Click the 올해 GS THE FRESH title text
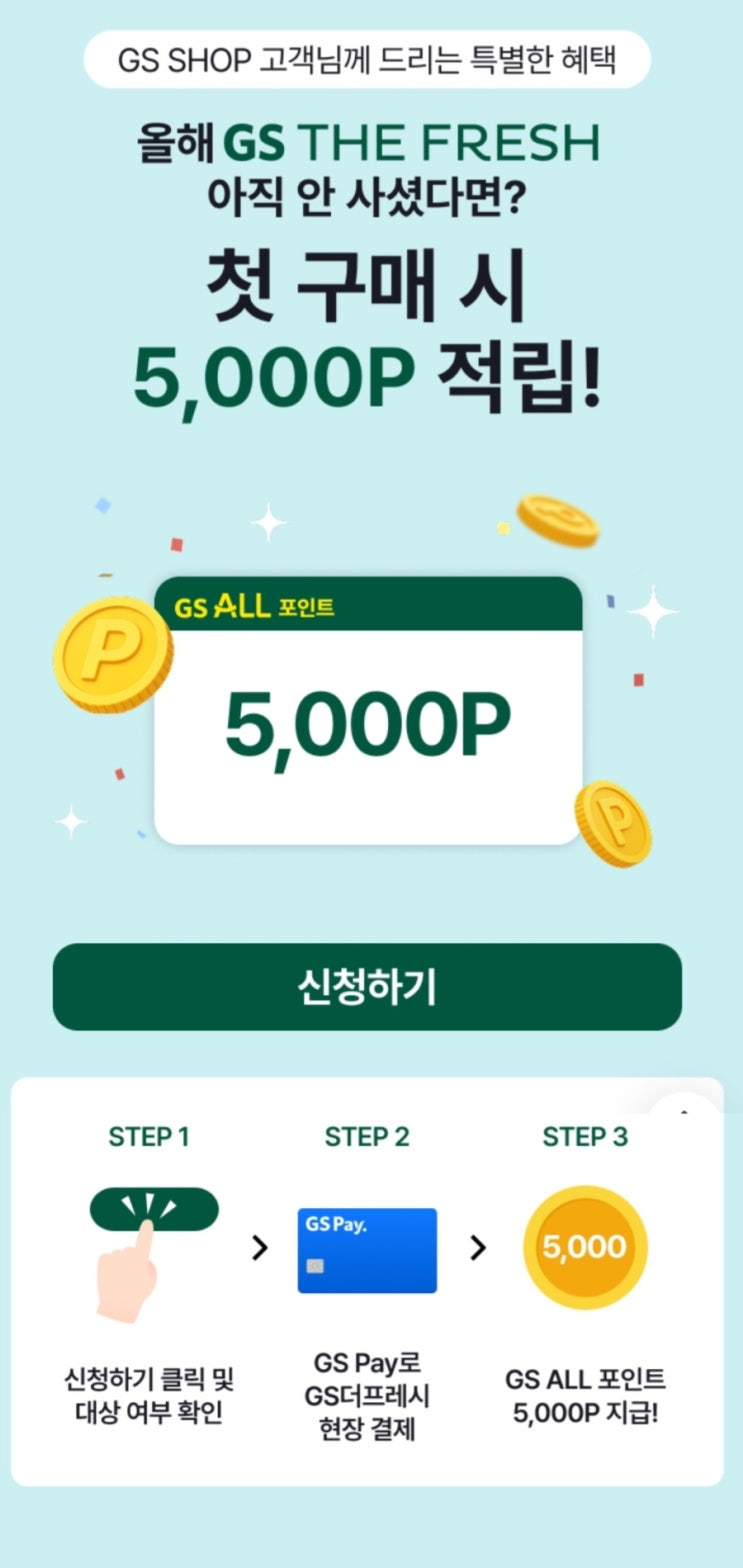Image resolution: width=743 pixels, height=1568 pixels. point(371,141)
